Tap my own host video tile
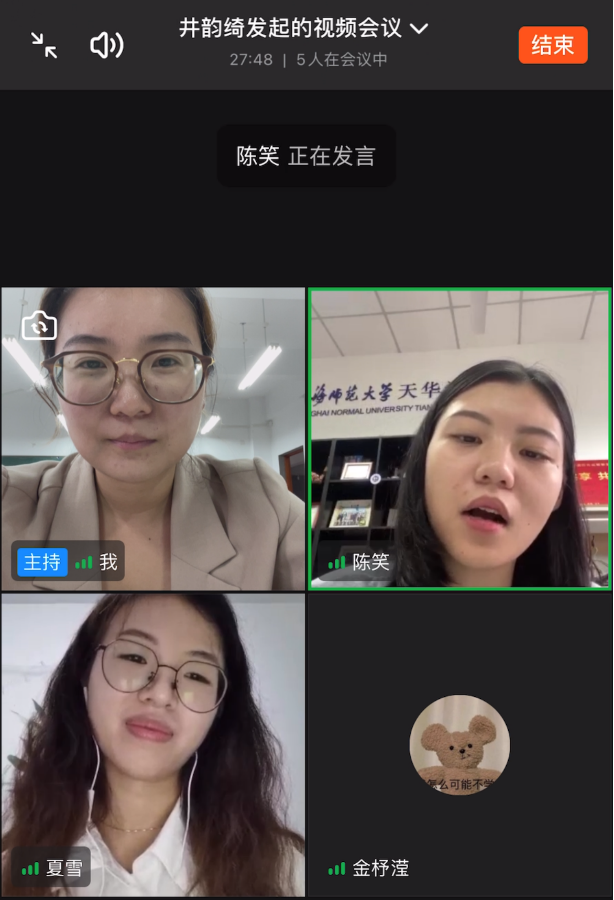The image size is (614, 900). point(153,438)
